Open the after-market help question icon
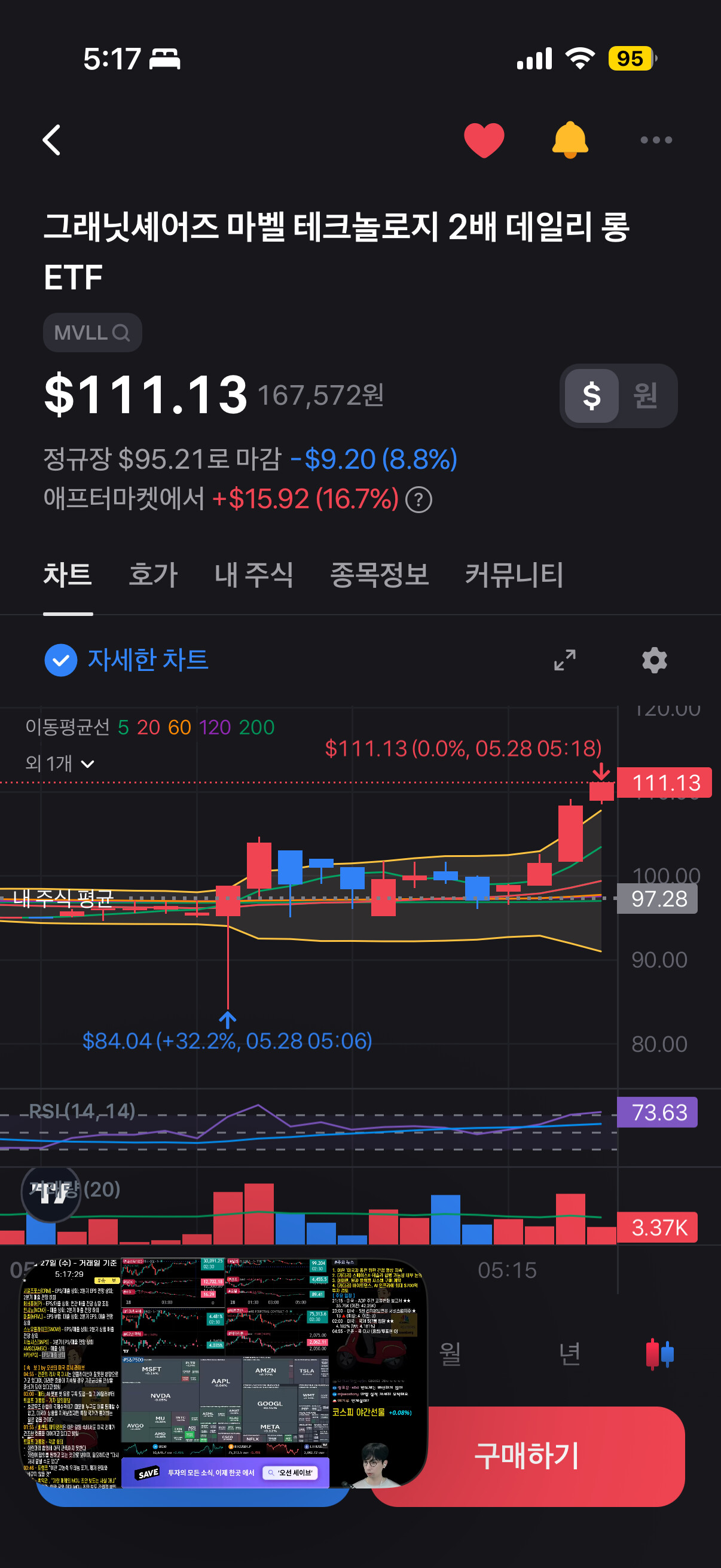Image resolution: width=721 pixels, height=1568 pixels. click(418, 500)
